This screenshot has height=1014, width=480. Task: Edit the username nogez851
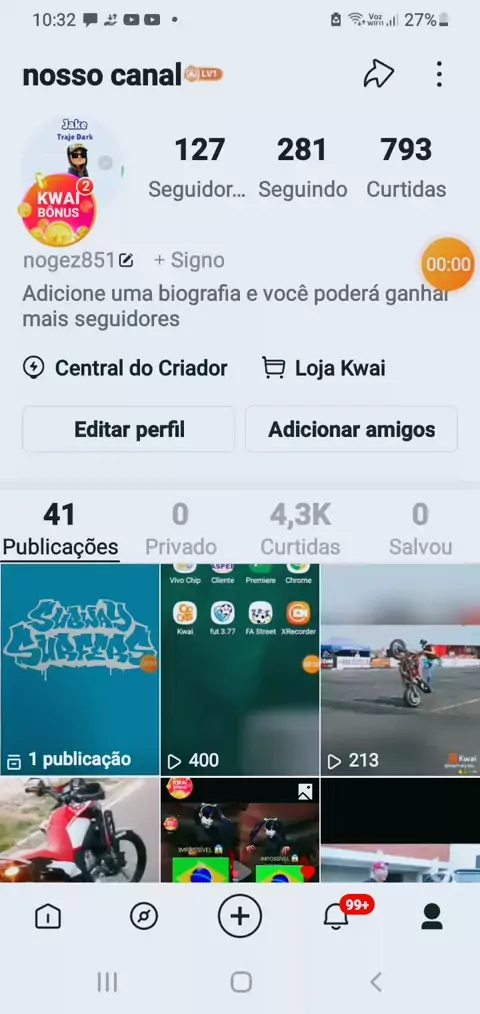[127, 261]
